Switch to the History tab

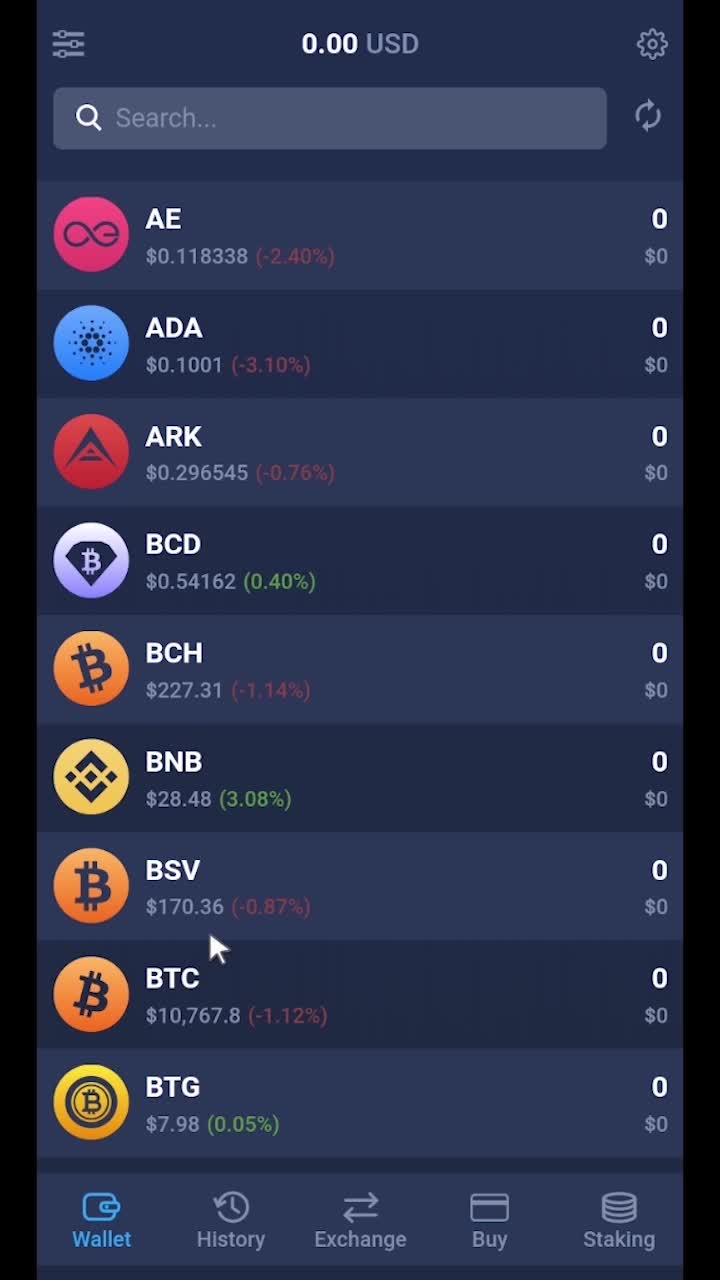(231, 1221)
